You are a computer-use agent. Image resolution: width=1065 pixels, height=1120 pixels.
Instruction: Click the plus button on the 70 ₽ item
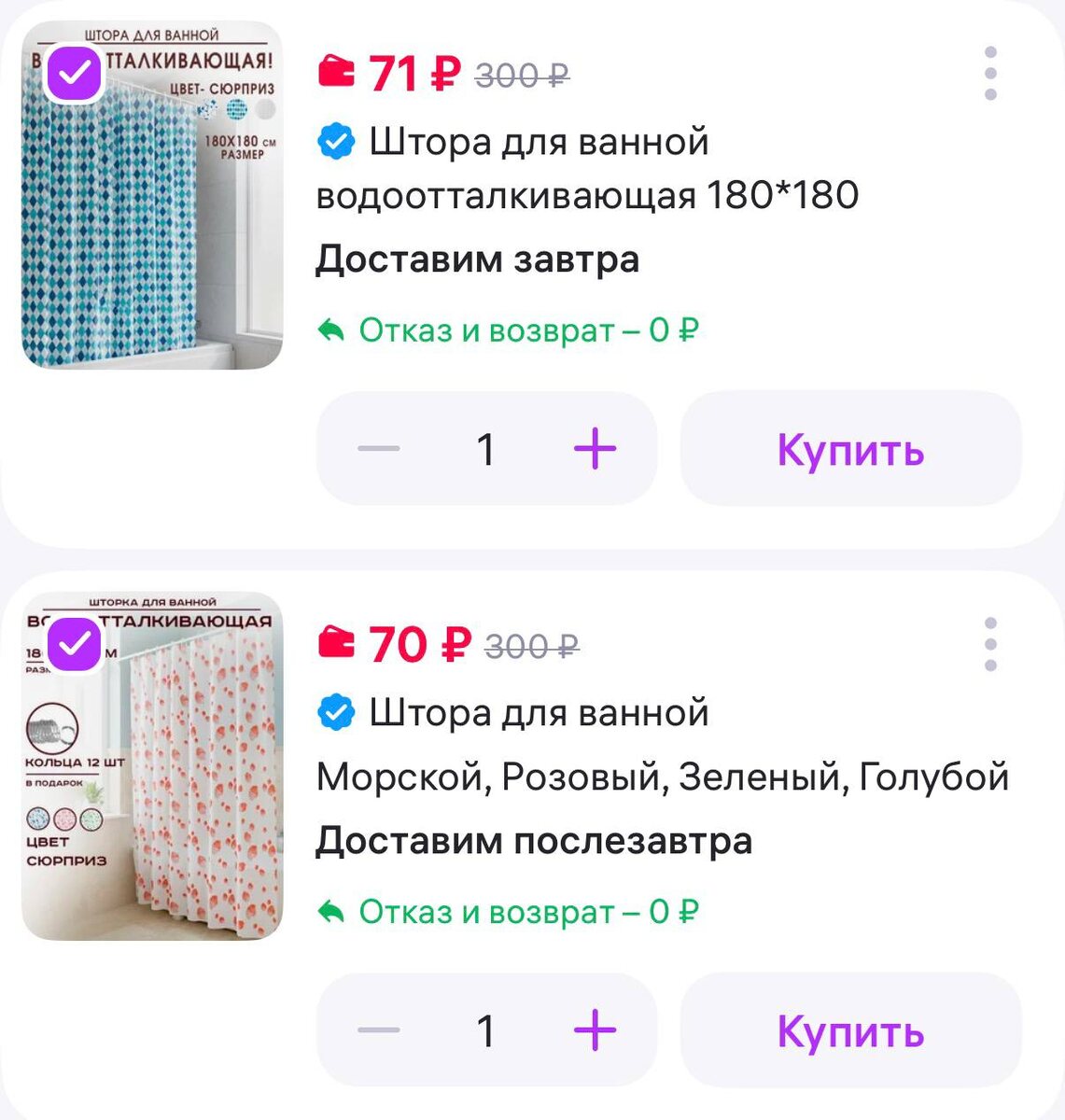tap(595, 1030)
